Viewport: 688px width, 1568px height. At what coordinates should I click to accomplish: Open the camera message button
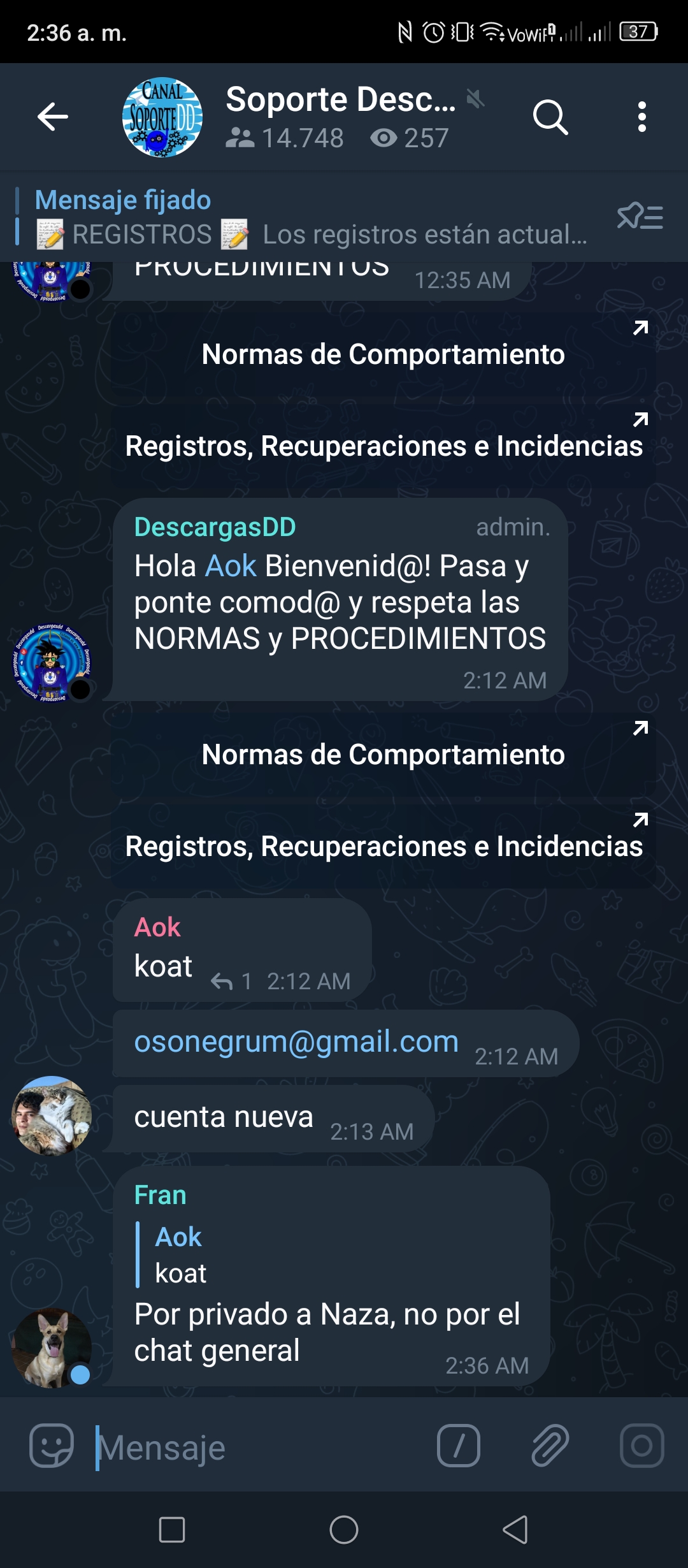641,1446
